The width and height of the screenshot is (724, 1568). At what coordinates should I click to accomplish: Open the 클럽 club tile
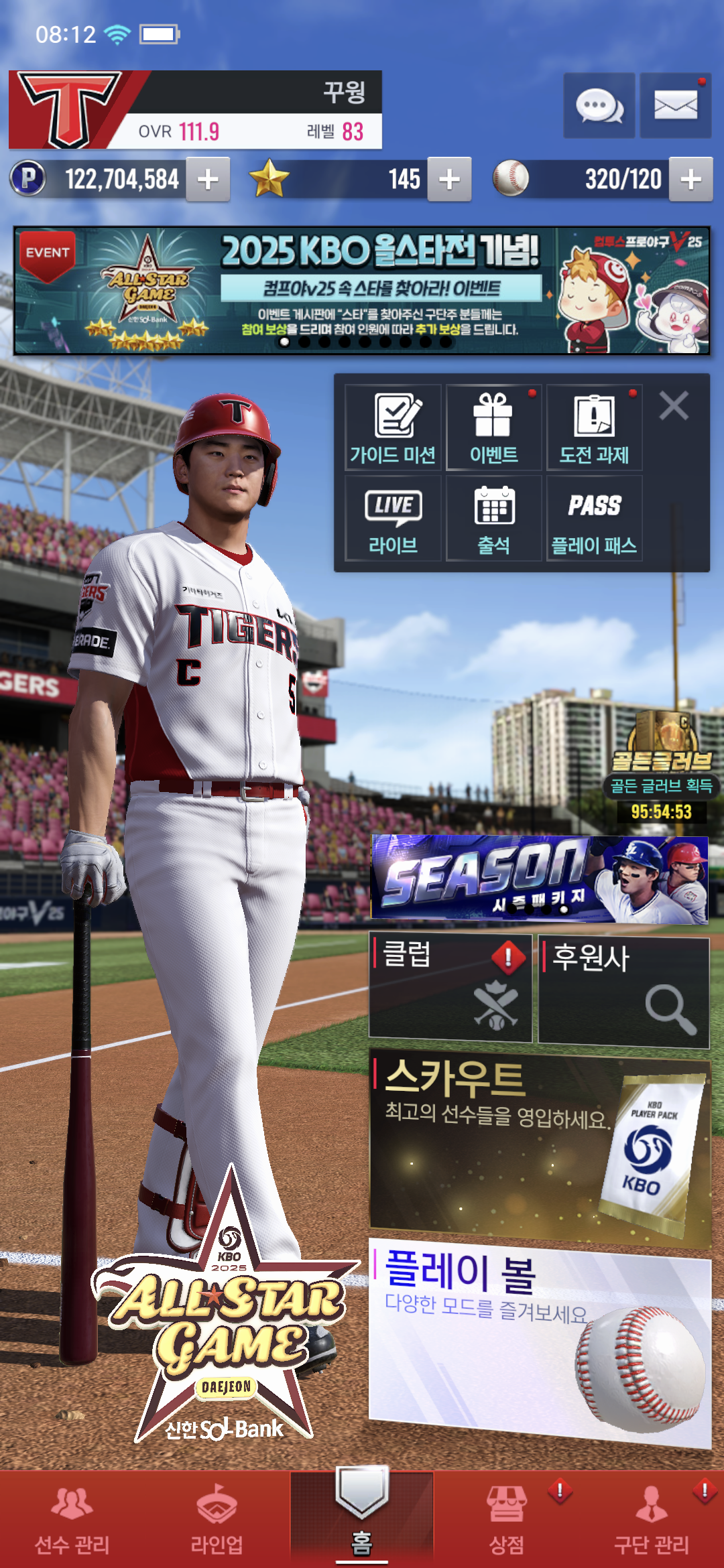pyautogui.click(x=450, y=988)
